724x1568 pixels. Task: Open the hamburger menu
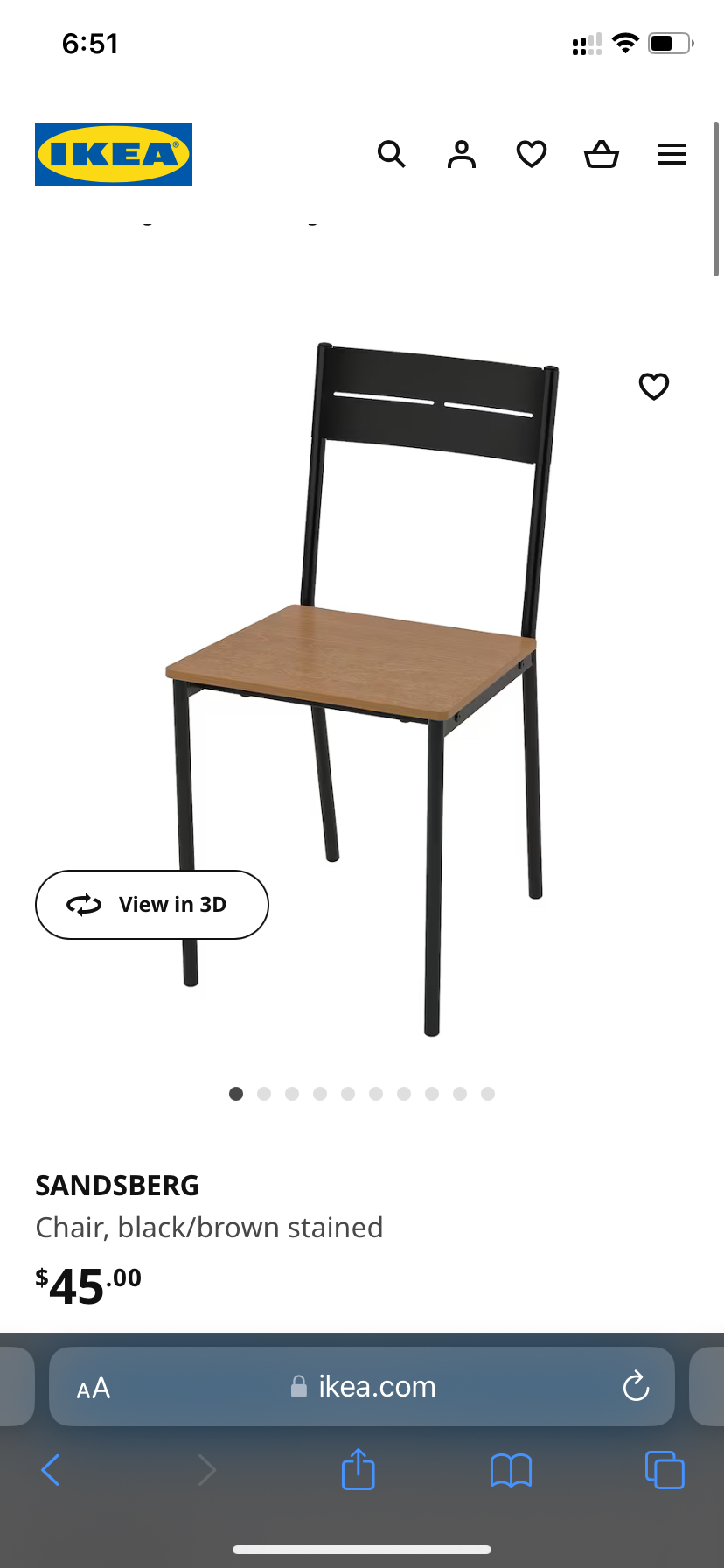coord(672,154)
